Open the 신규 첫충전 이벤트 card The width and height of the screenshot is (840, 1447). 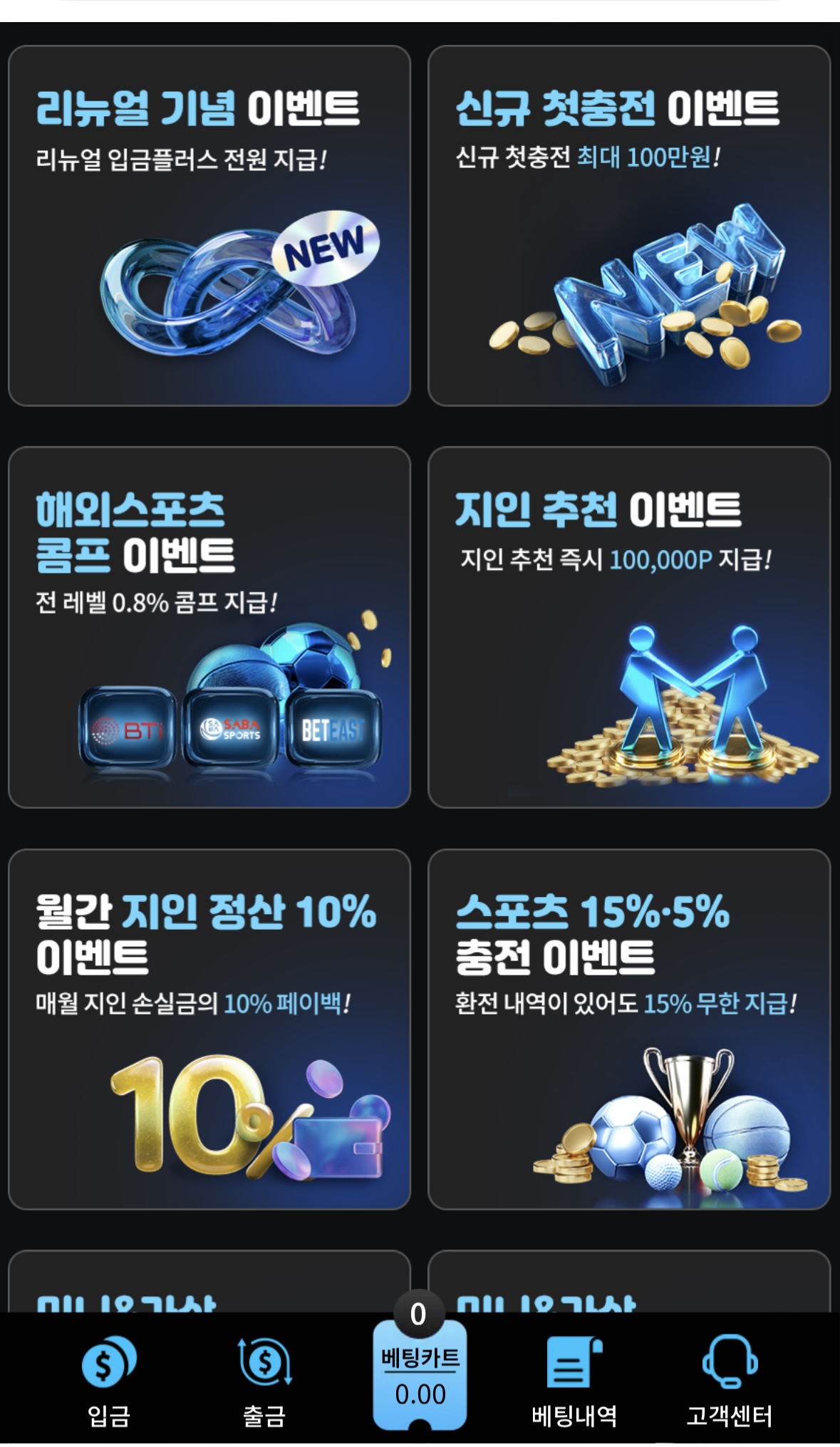click(628, 226)
